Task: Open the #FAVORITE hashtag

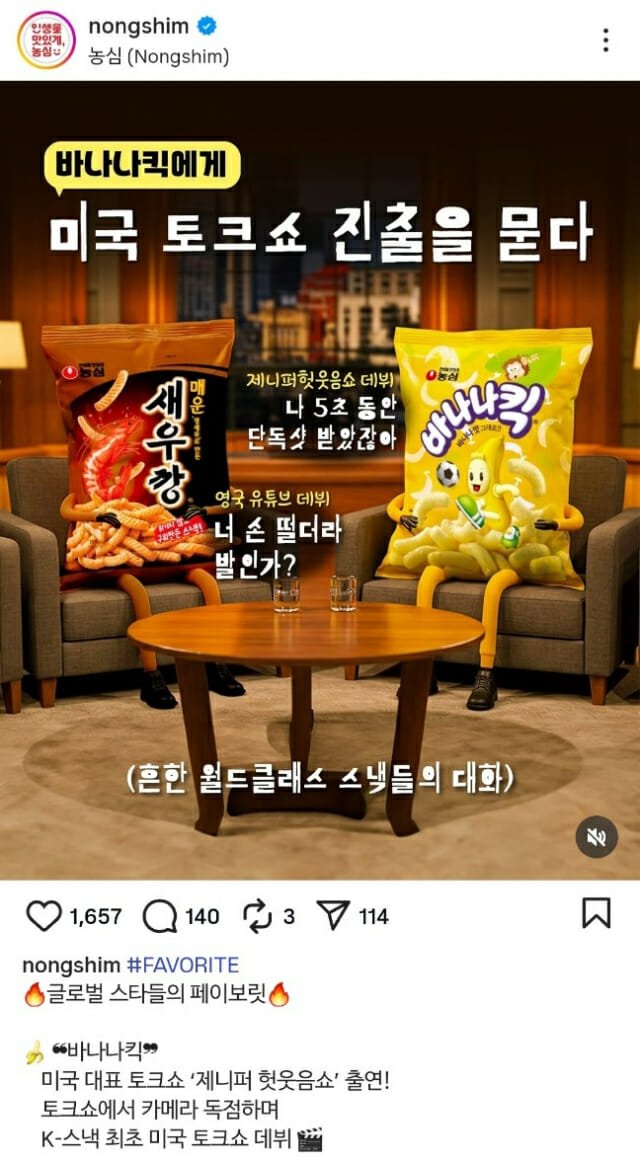Action: click(182, 965)
